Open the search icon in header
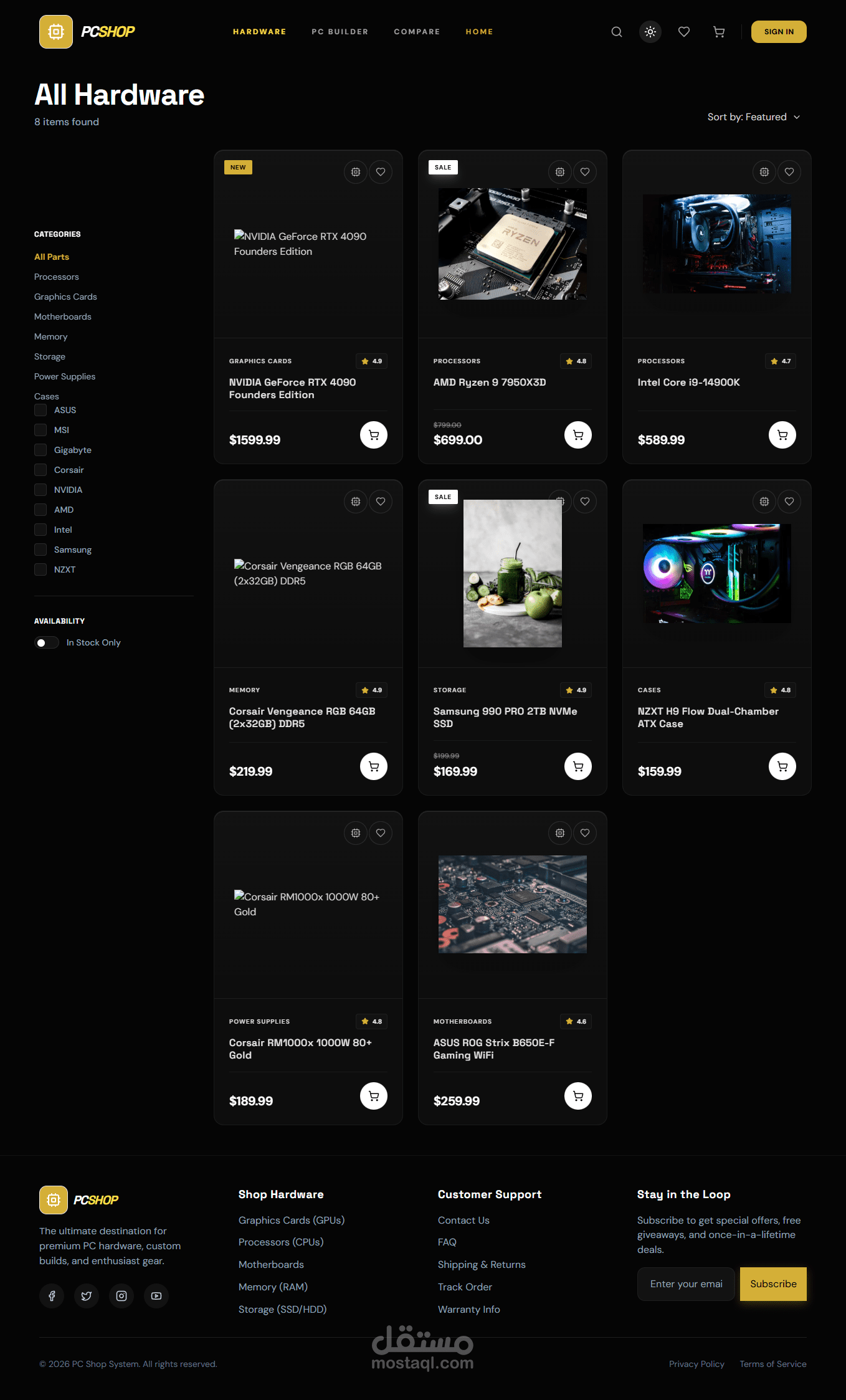 (617, 32)
